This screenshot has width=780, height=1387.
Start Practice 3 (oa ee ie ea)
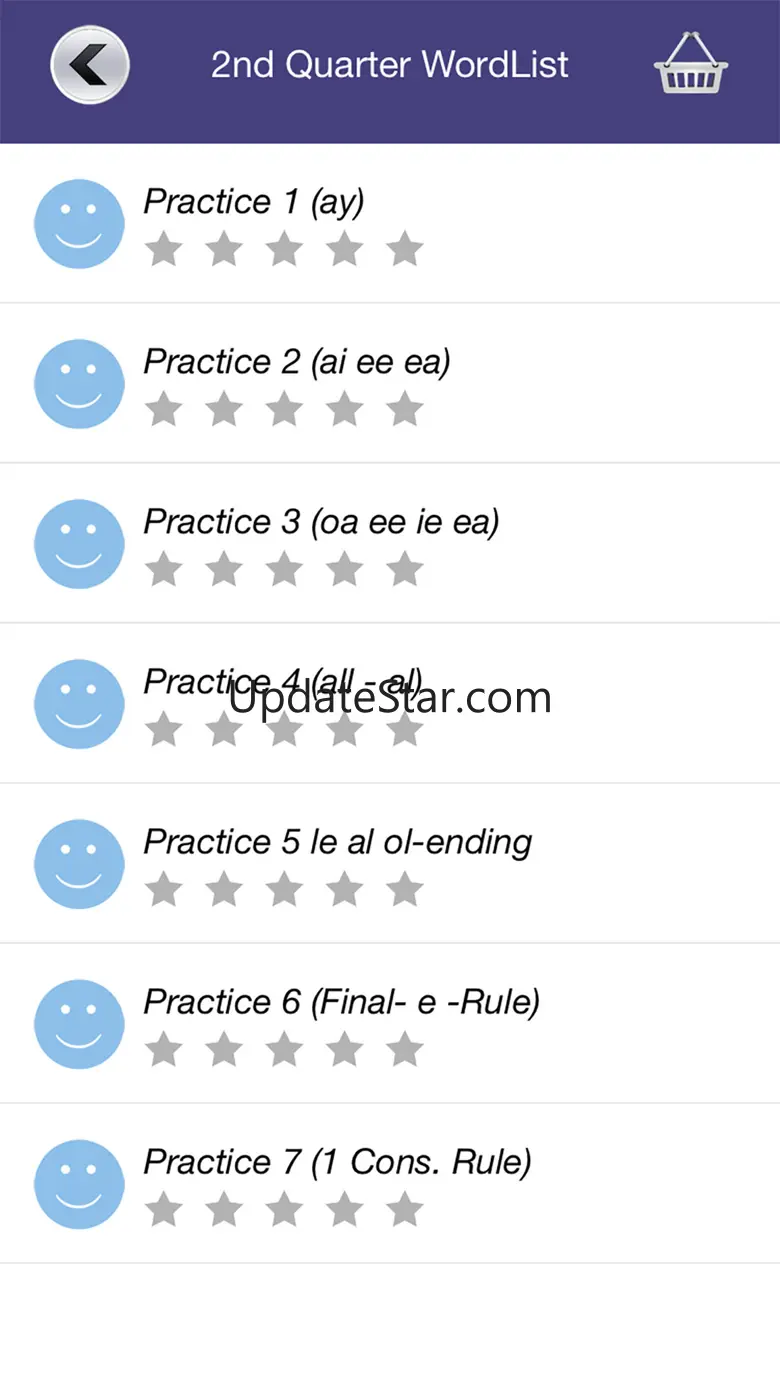point(321,522)
